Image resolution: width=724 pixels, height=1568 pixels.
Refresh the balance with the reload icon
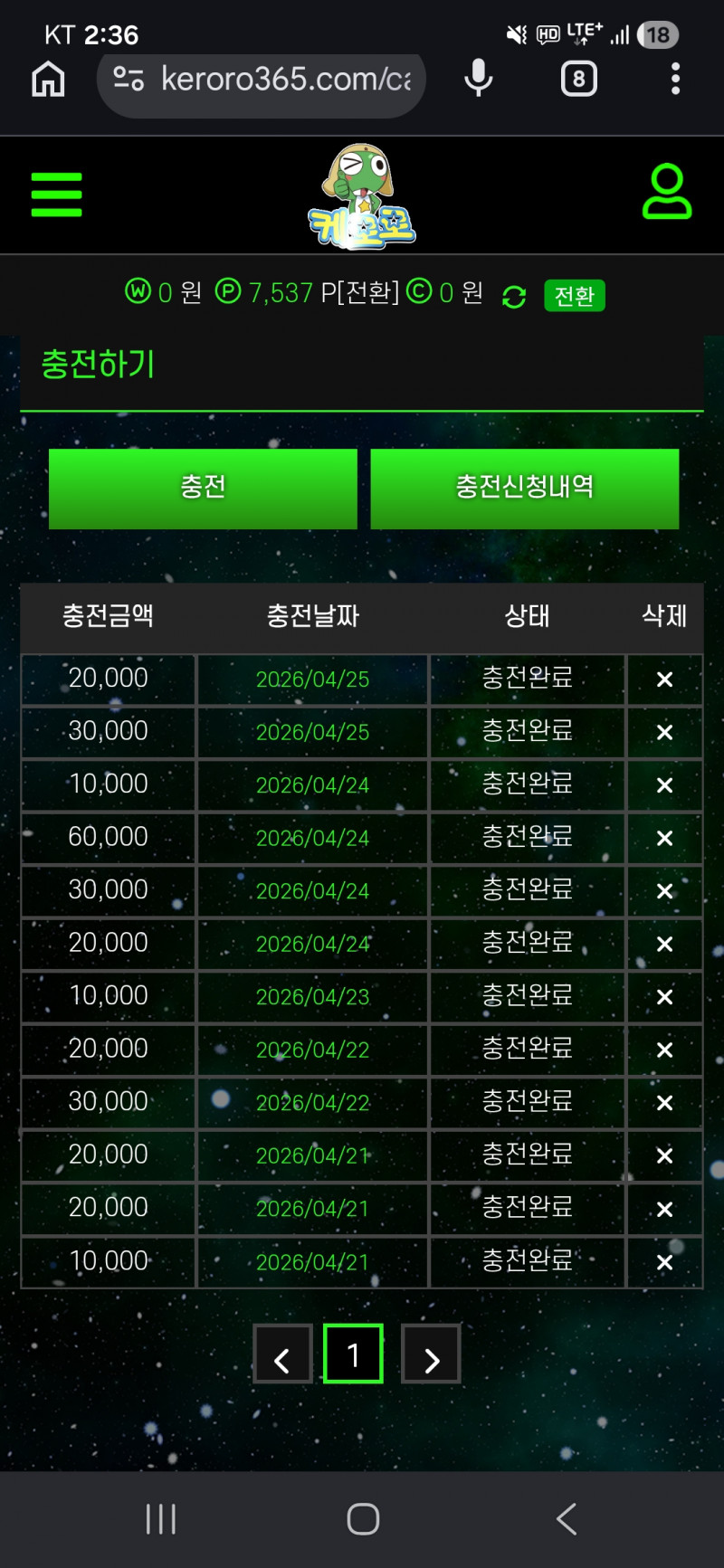tap(514, 297)
